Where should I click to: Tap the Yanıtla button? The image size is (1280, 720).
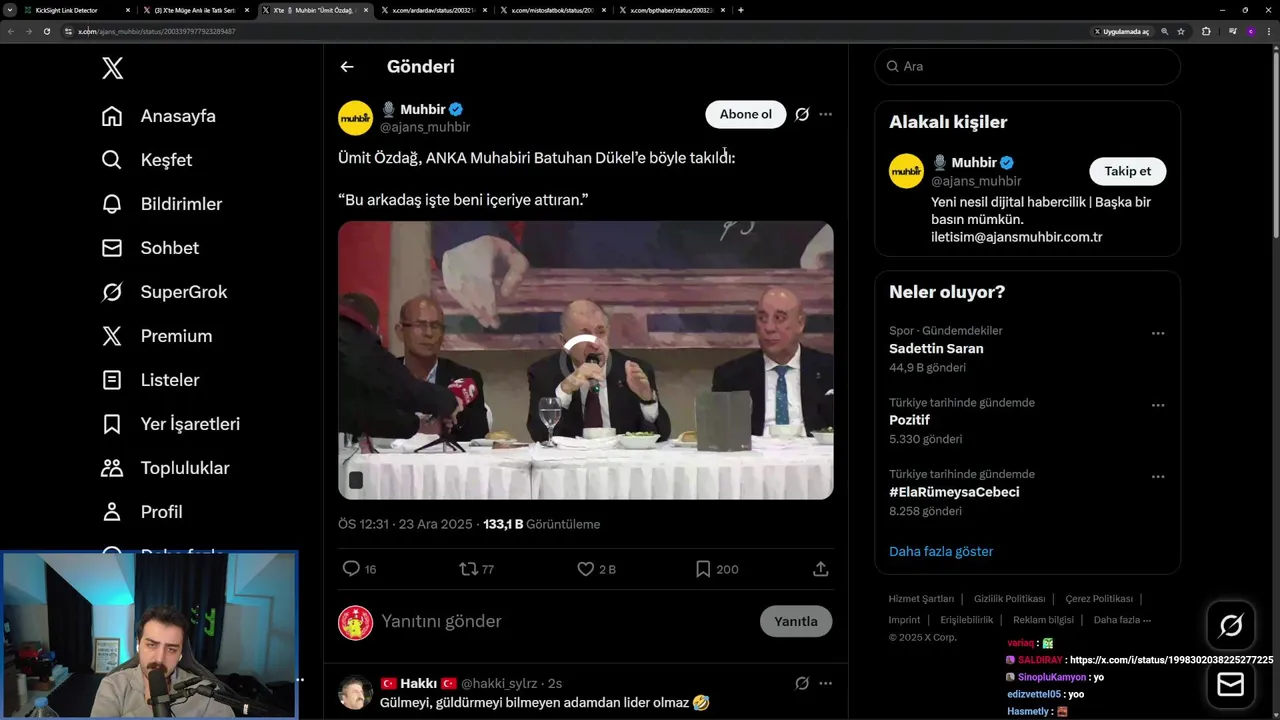point(795,621)
